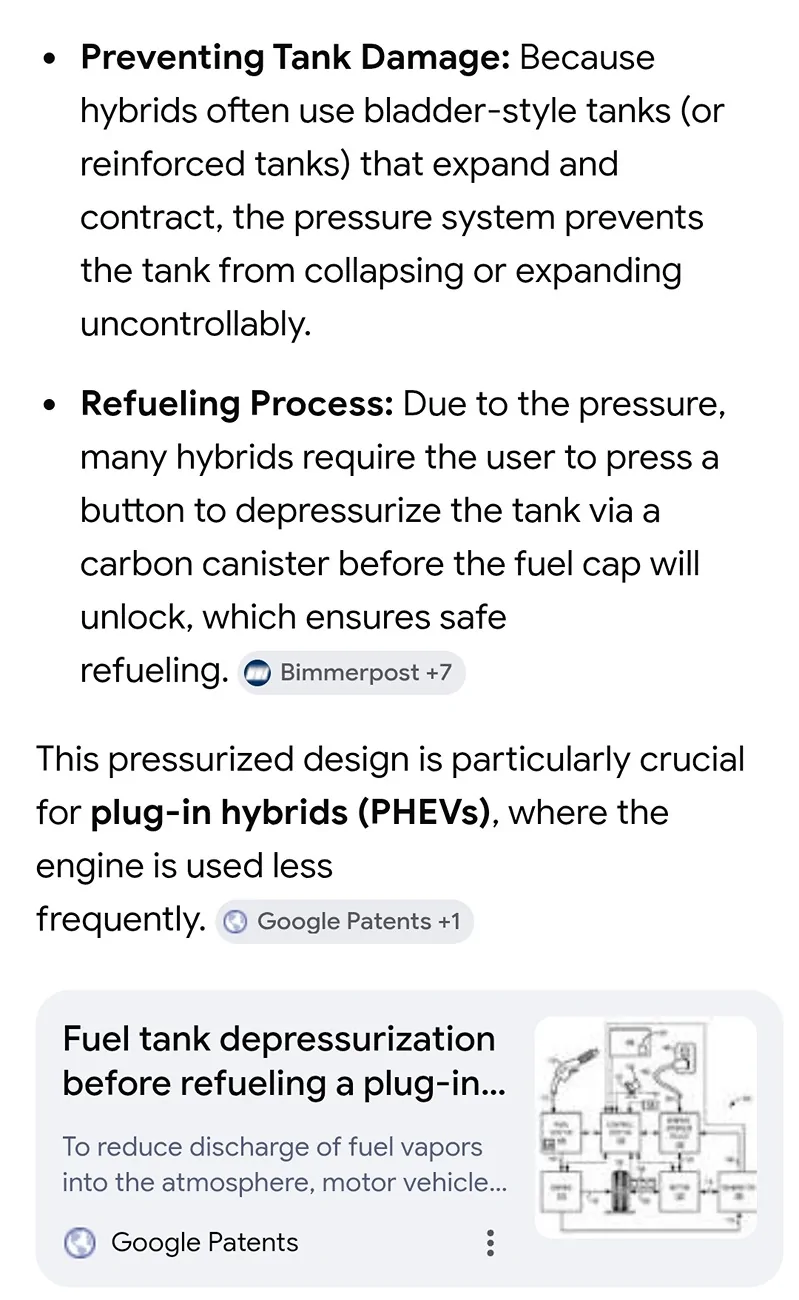This screenshot has height=1300, width=799.
Task: Open the Fuel tank depressurization patent card
Action: pyautogui.click(x=409, y=1138)
